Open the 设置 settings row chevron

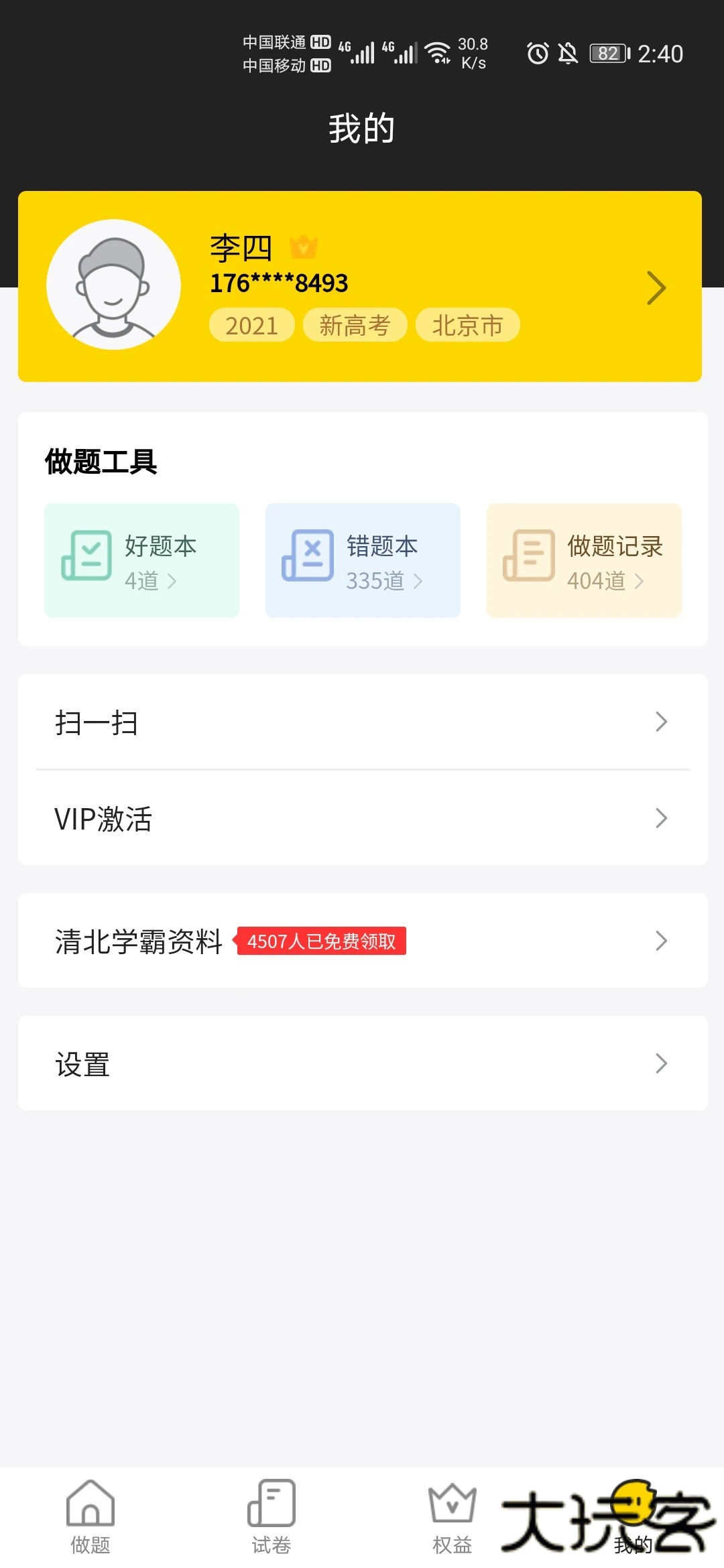click(661, 1063)
